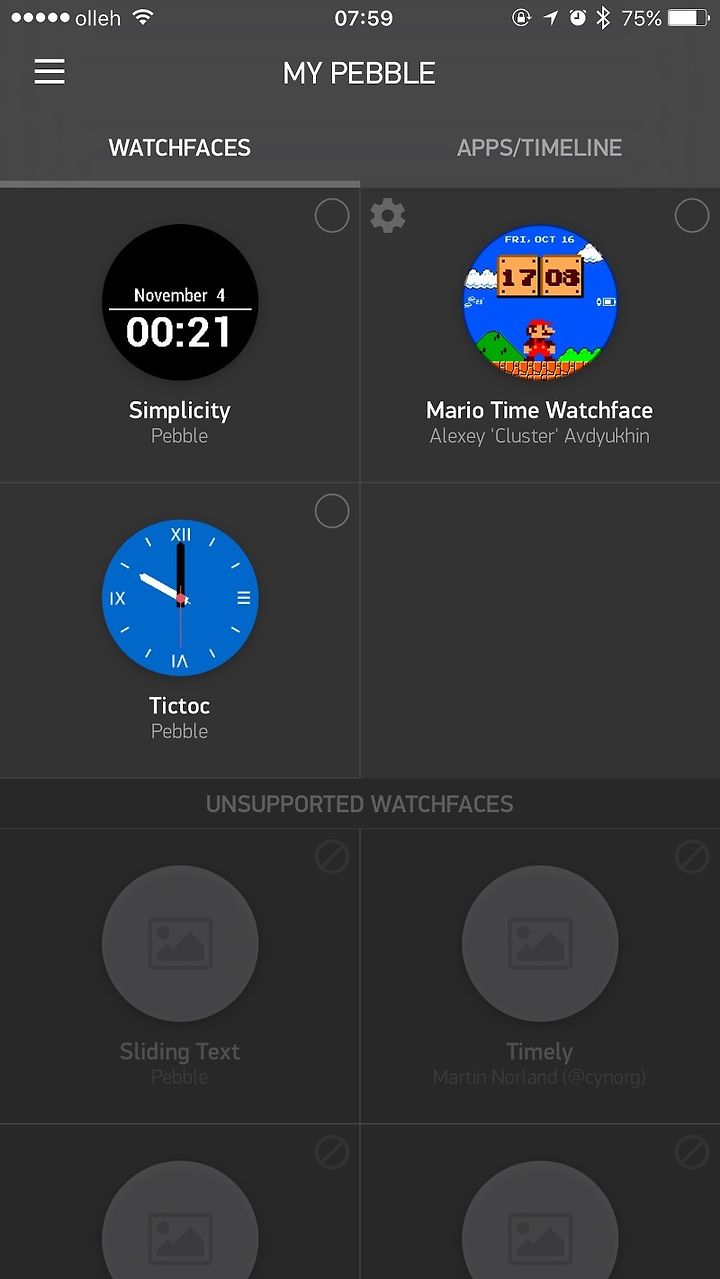Switch to the APPS/TIMELINE tab
The width and height of the screenshot is (720, 1279).
(x=540, y=148)
